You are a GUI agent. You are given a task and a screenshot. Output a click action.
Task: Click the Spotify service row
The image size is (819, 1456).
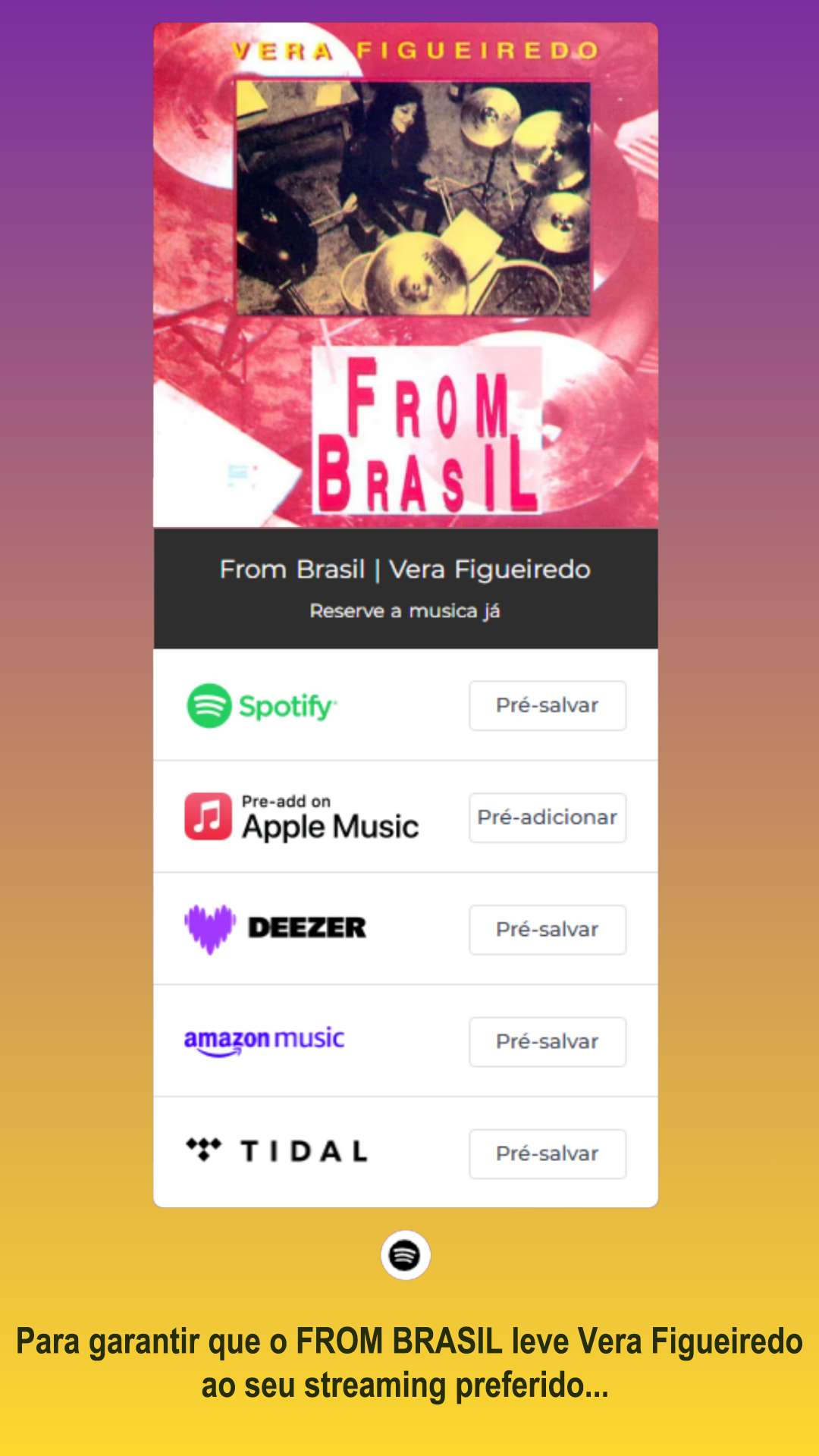pyautogui.click(x=405, y=705)
